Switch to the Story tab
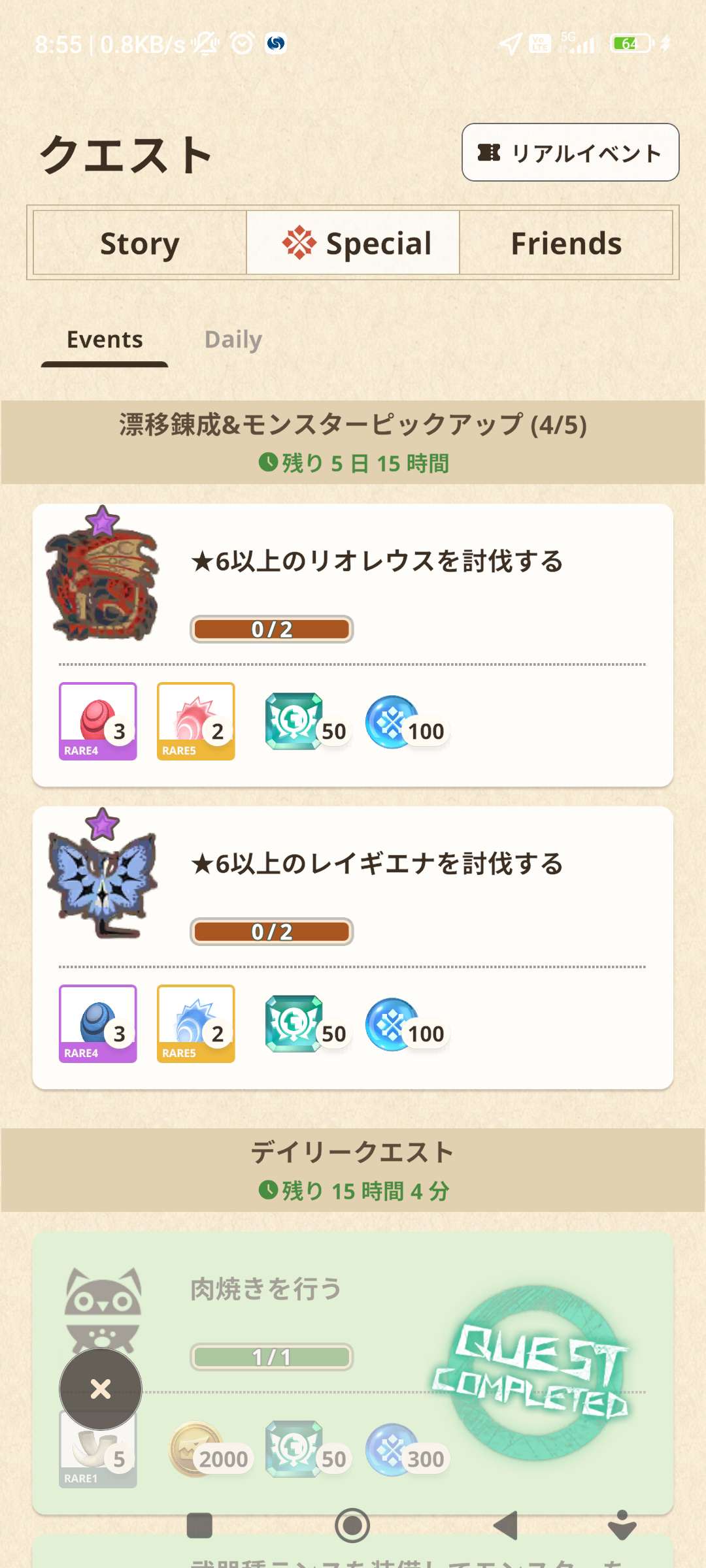This screenshot has height=1568, width=706. pyautogui.click(x=140, y=243)
